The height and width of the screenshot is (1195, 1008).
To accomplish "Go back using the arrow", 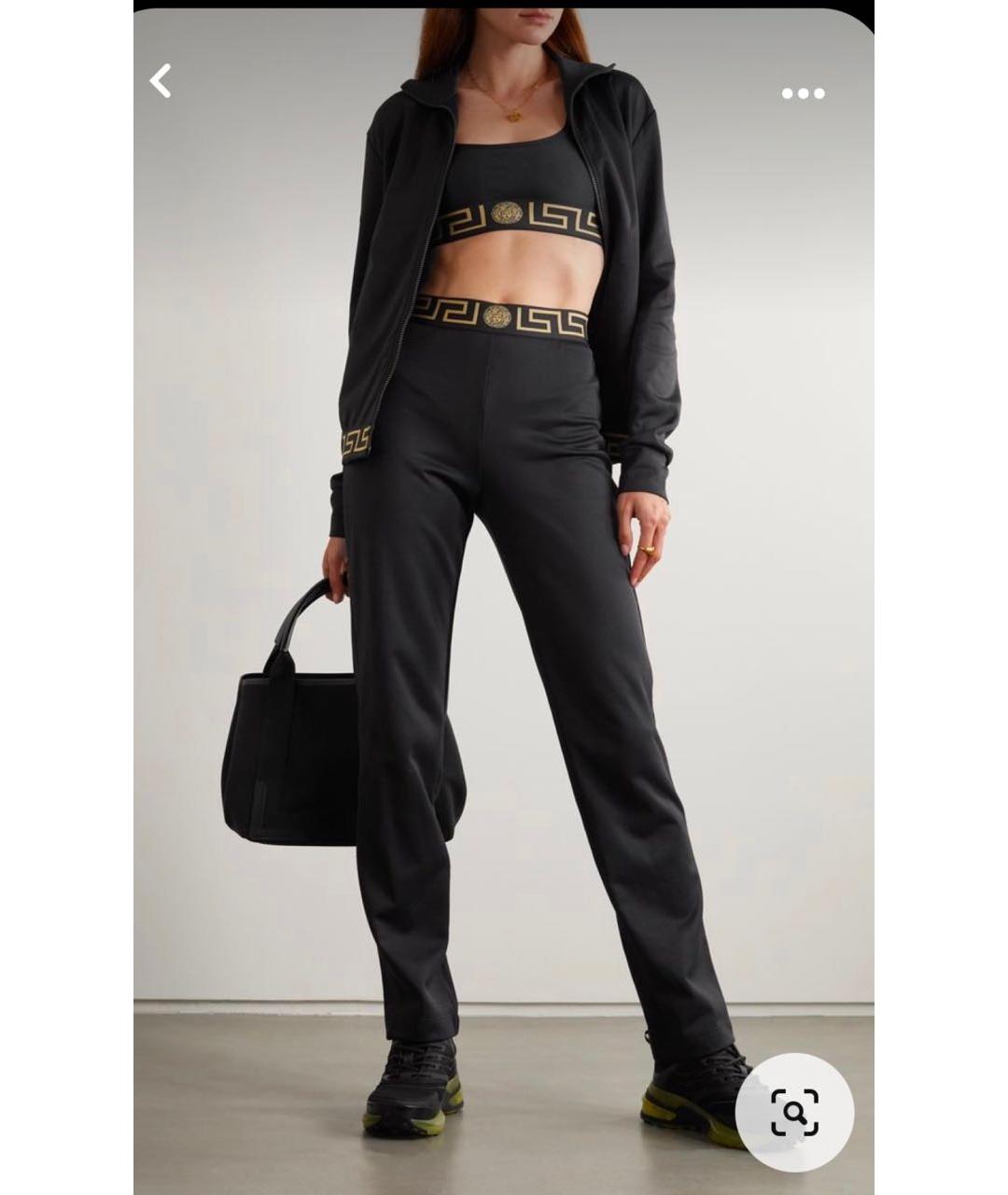I will pyautogui.click(x=161, y=81).
